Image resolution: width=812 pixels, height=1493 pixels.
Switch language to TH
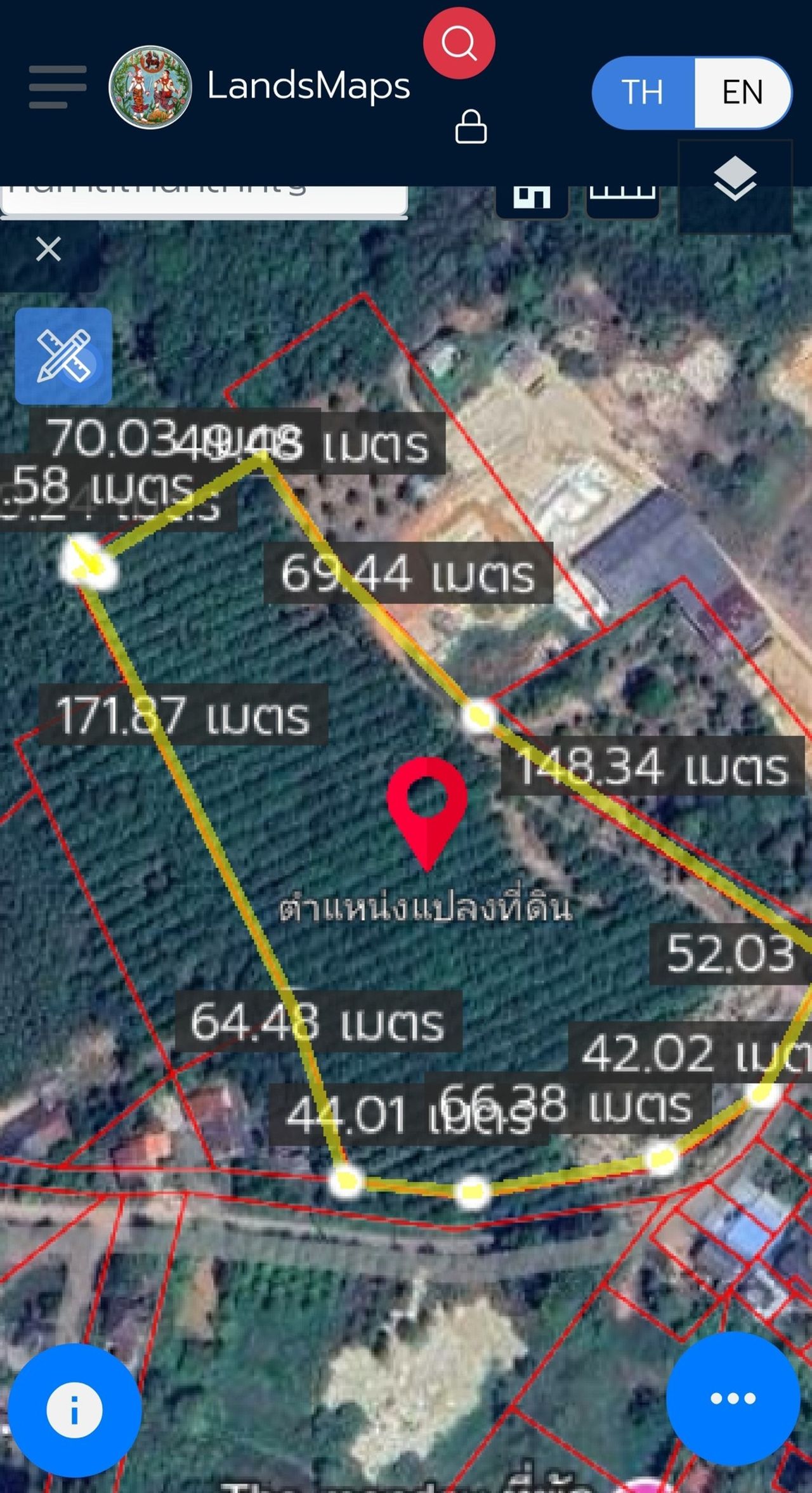tap(643, 93)
